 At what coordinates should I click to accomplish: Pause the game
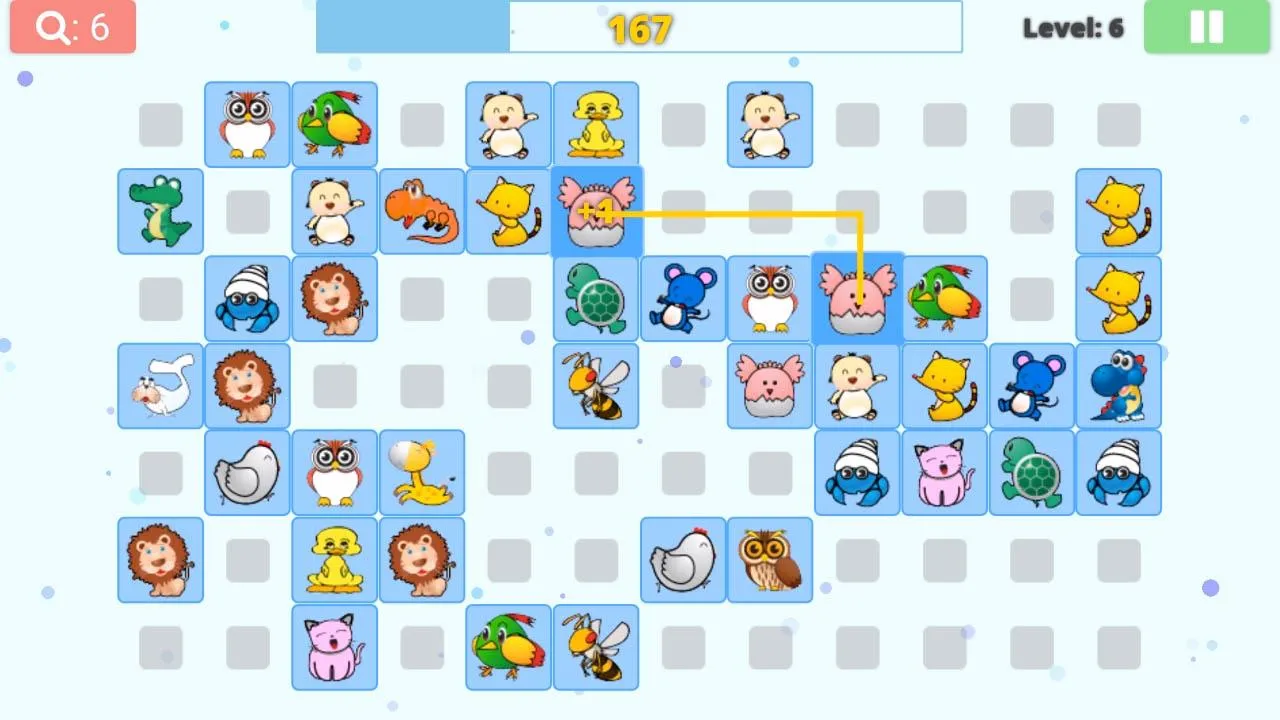(1206, 27)
